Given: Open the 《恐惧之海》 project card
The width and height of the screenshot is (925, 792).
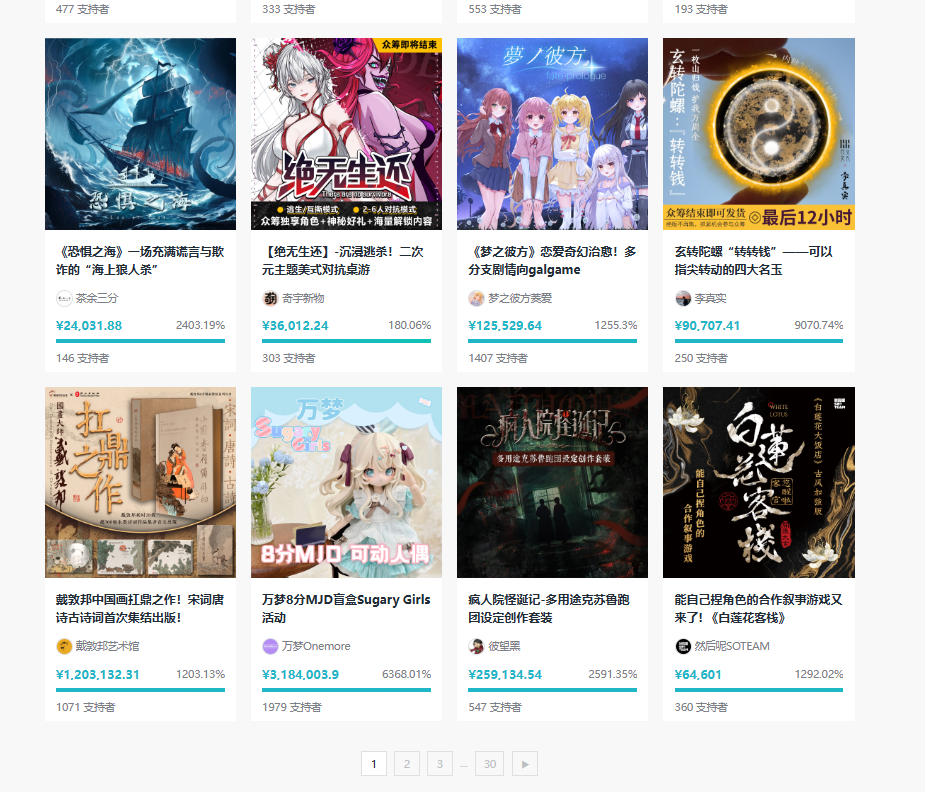Looking at the screenshot, I should [140, 134].
